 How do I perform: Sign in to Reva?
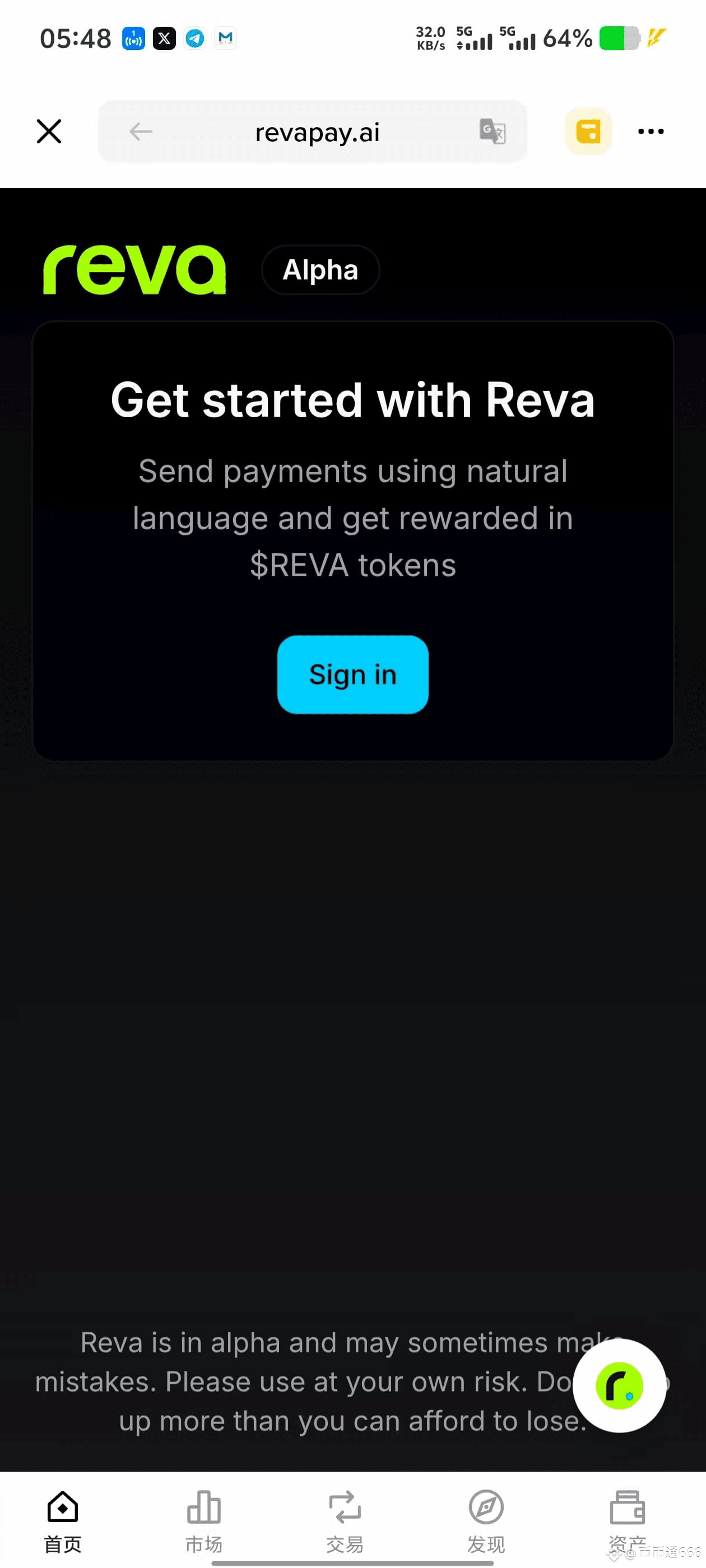[352, 674]
